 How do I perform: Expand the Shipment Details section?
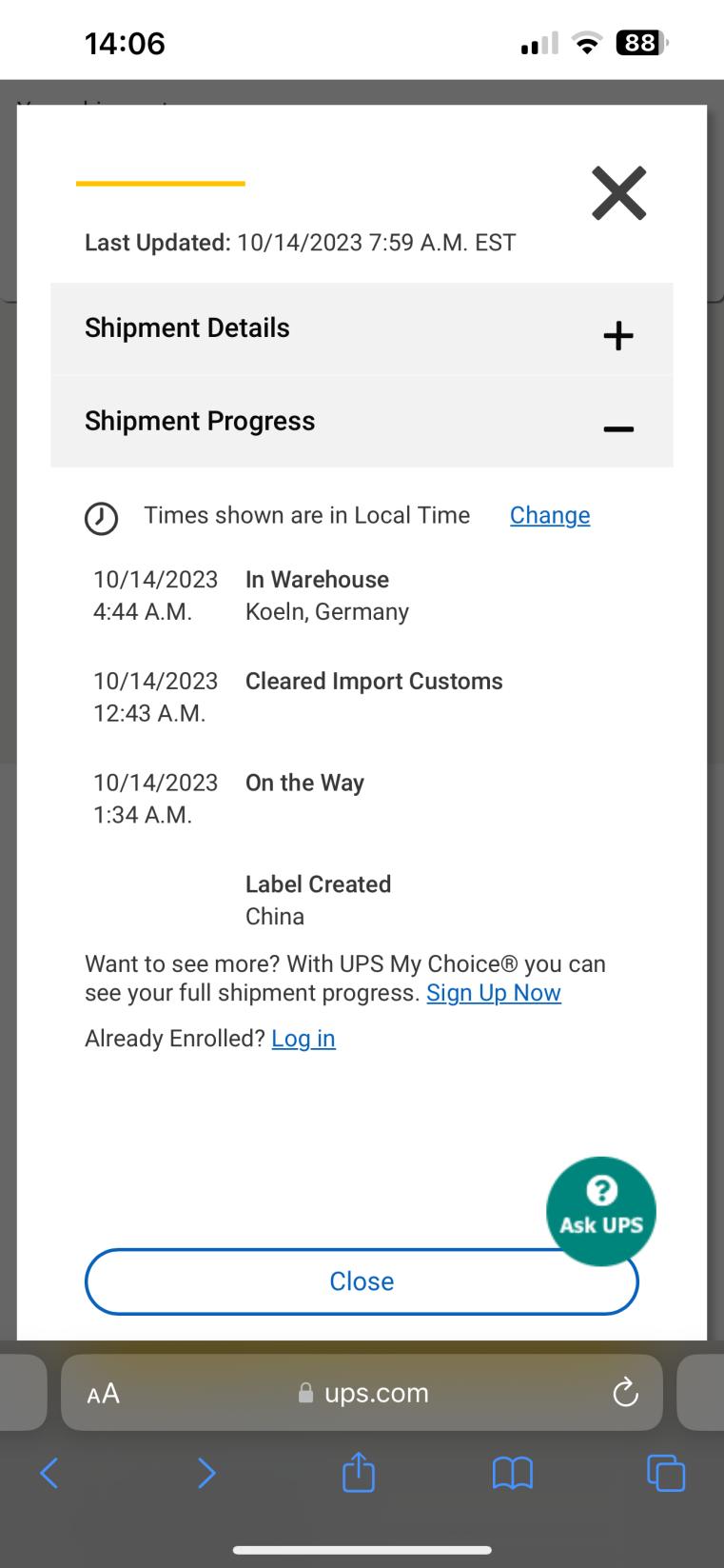pos(617,335)
